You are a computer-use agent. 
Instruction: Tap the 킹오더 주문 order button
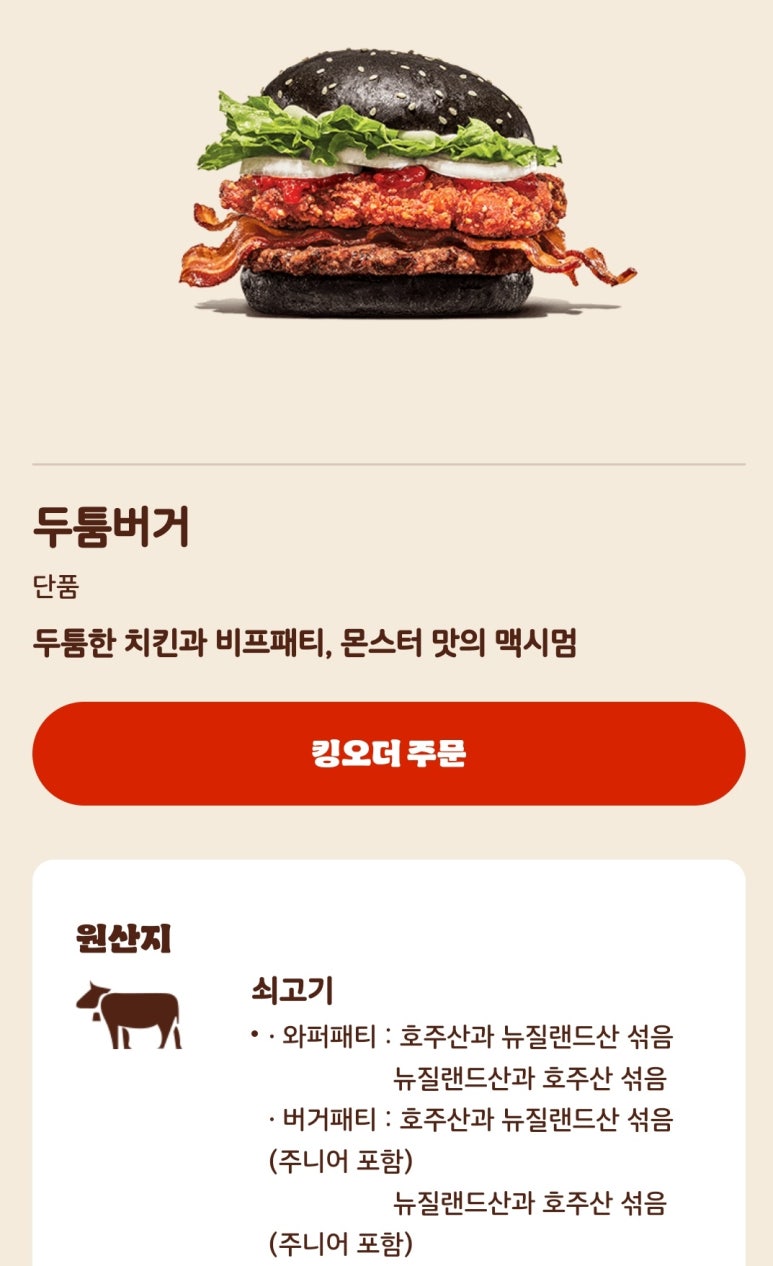388,753
